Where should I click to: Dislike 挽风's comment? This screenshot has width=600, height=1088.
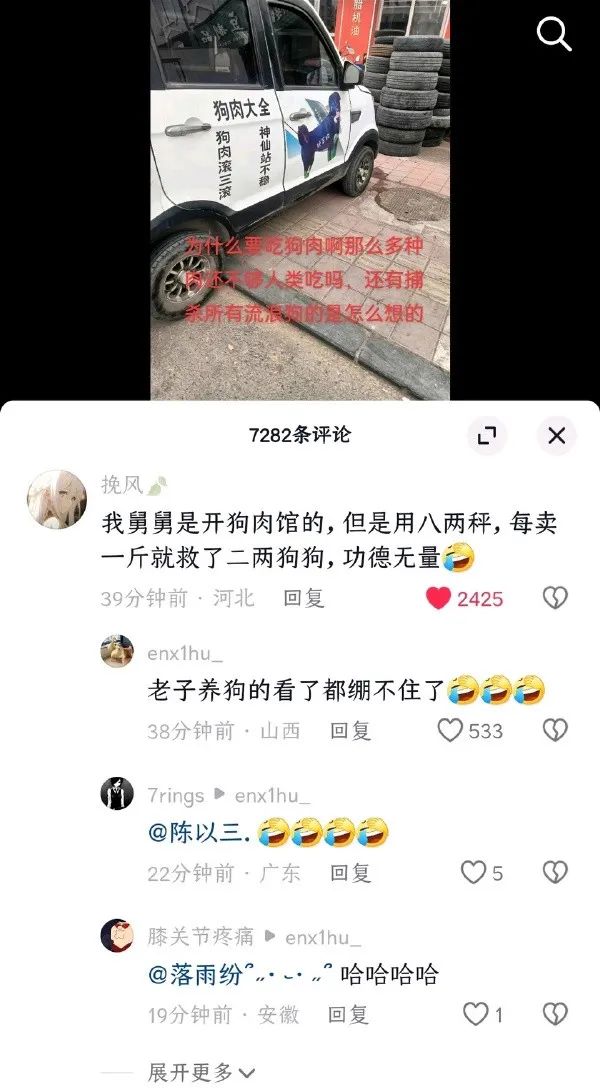tap(554, 598)
